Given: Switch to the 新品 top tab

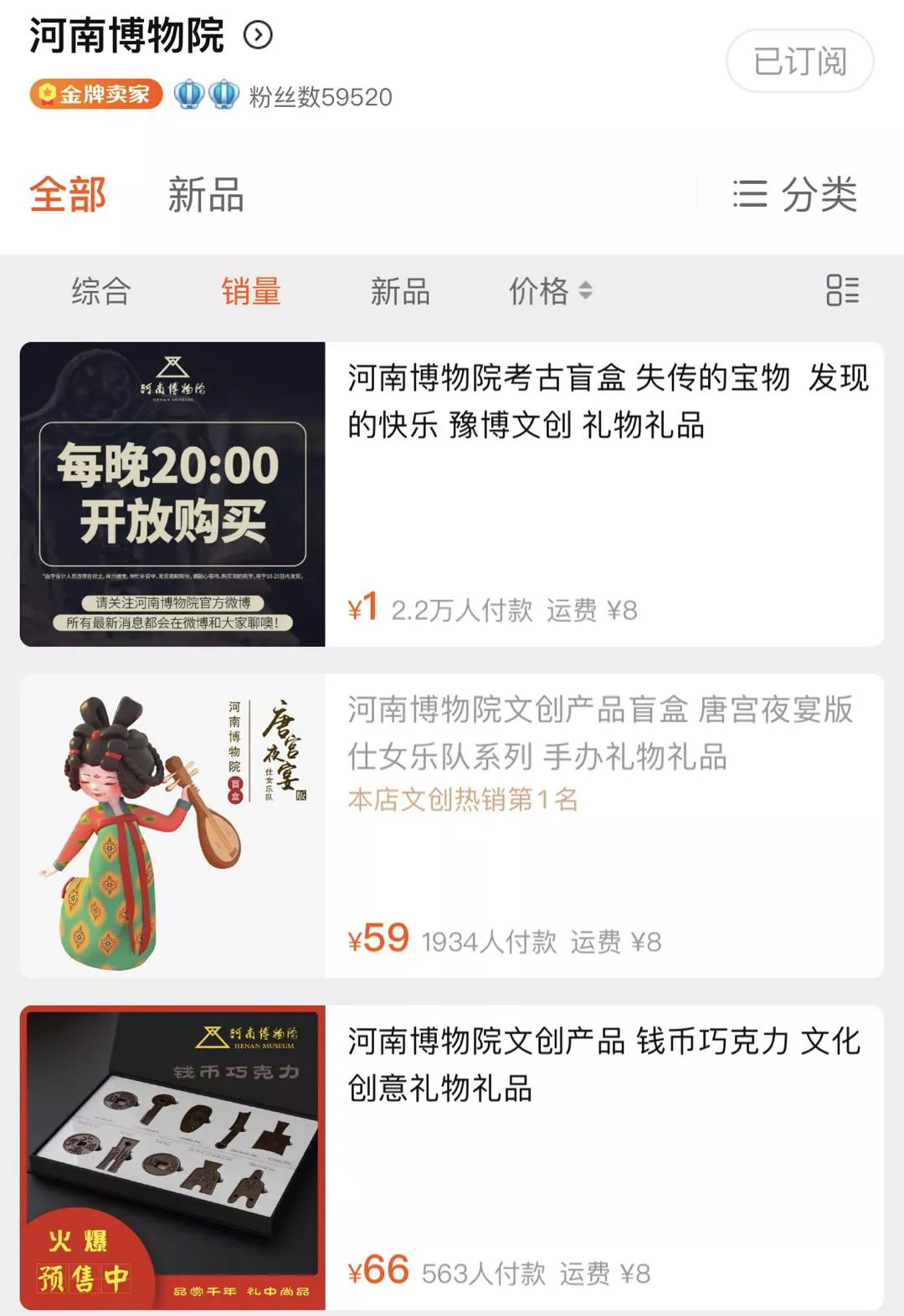Looking at the screenshot, I should coord(206,195).
